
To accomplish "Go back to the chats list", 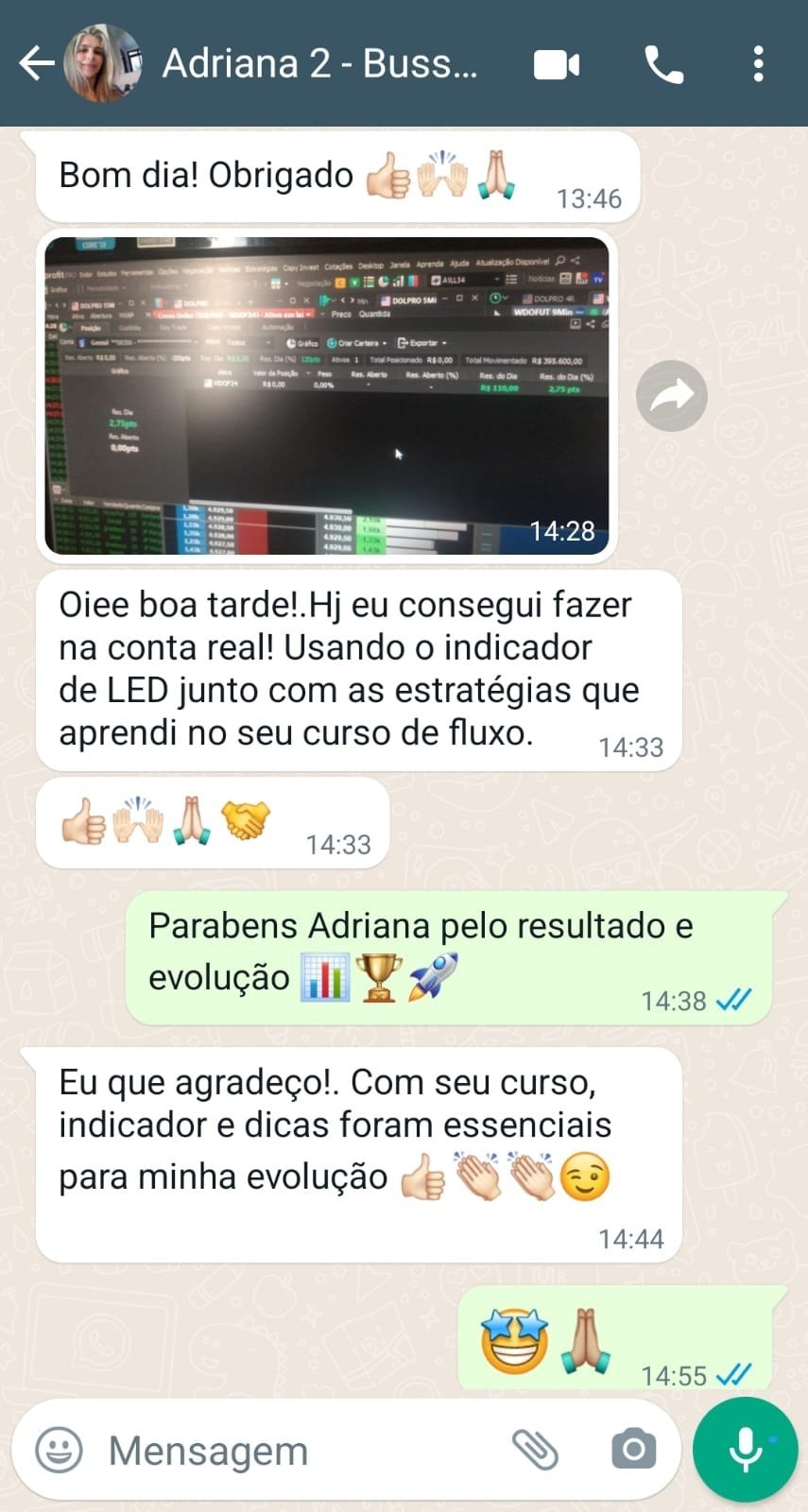I will coord(36,64).
